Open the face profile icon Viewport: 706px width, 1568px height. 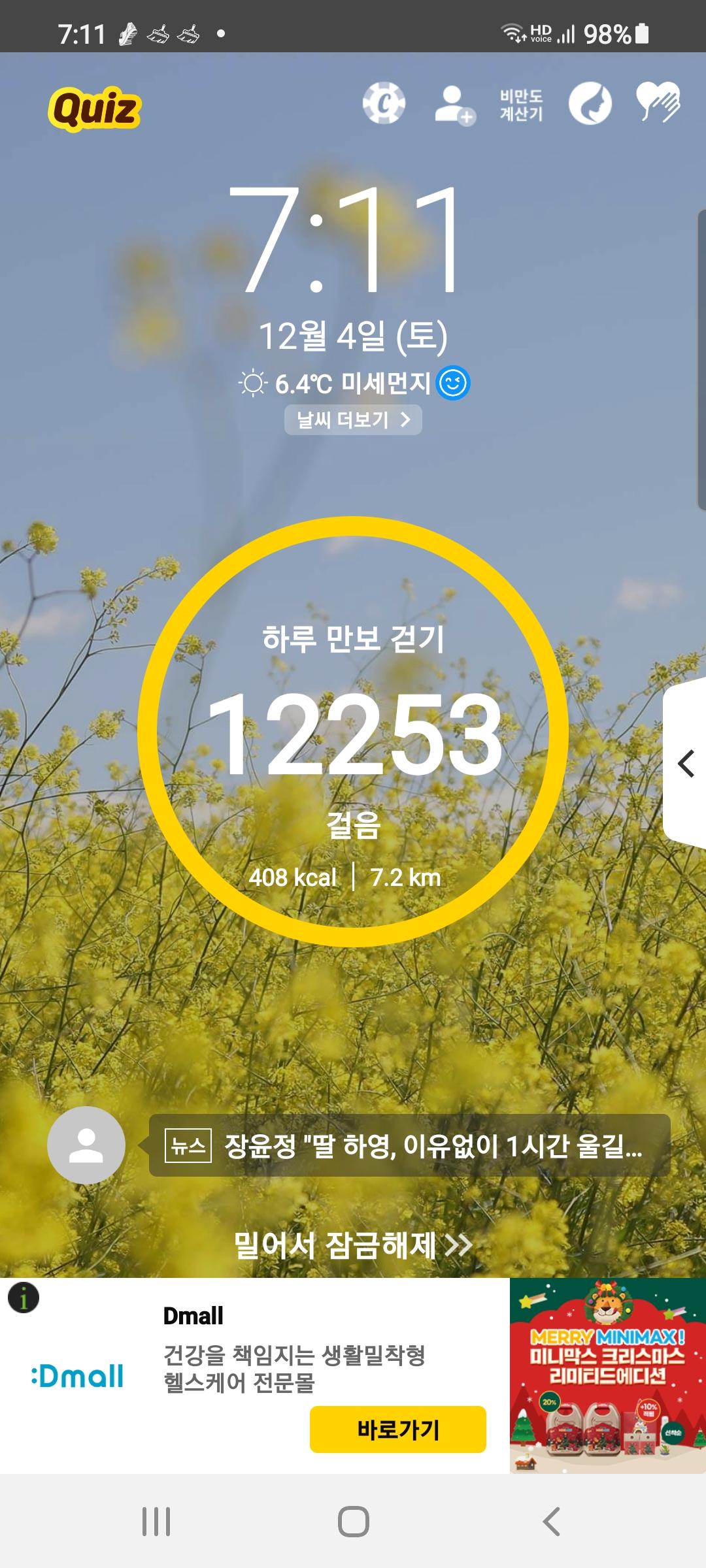tap(590, 104)
